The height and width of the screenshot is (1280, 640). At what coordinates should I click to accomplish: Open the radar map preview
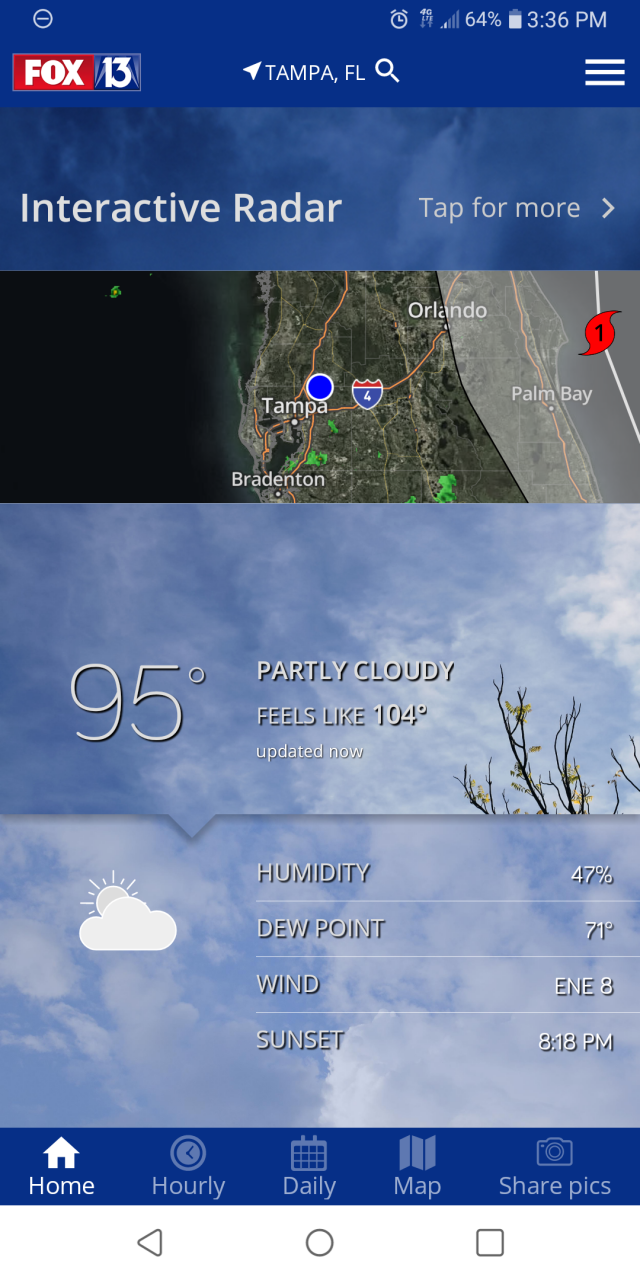tap(320, 387)
